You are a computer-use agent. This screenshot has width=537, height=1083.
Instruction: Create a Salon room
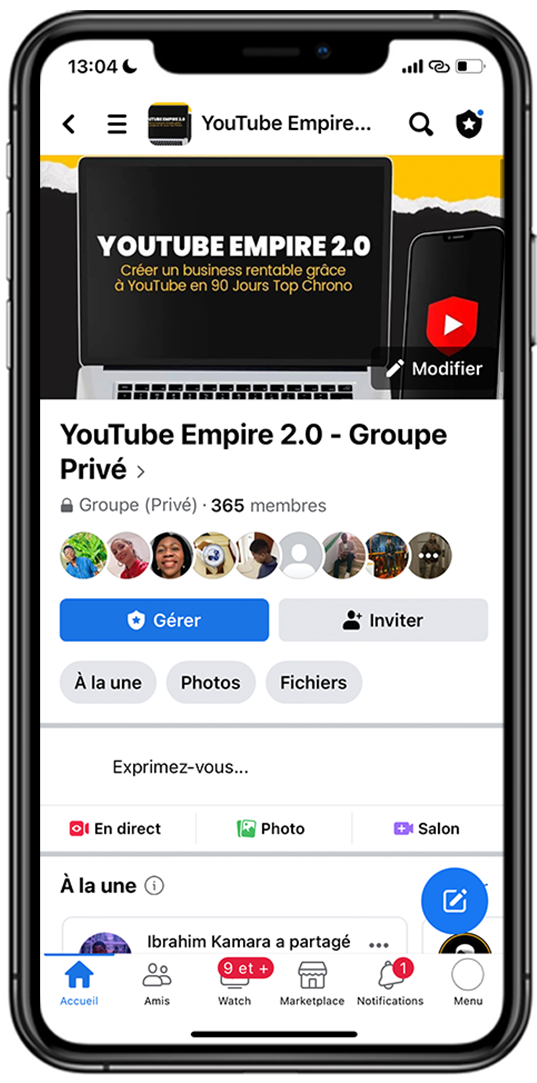pyautogui.click(x=426, y=829)
